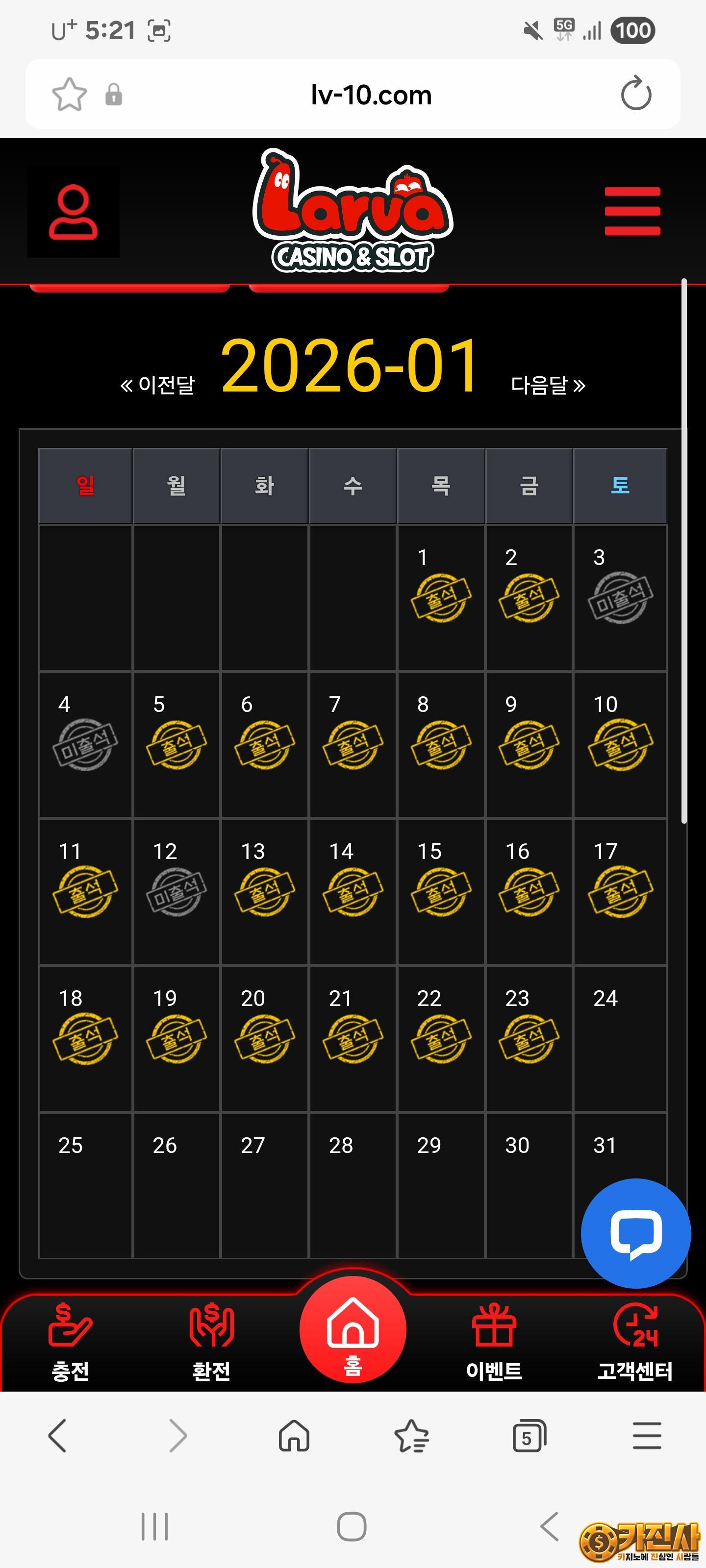Viewport: 706px width, 1568px height.
Task: Open the browser bookmarks list
Action: click(411, 1436)
